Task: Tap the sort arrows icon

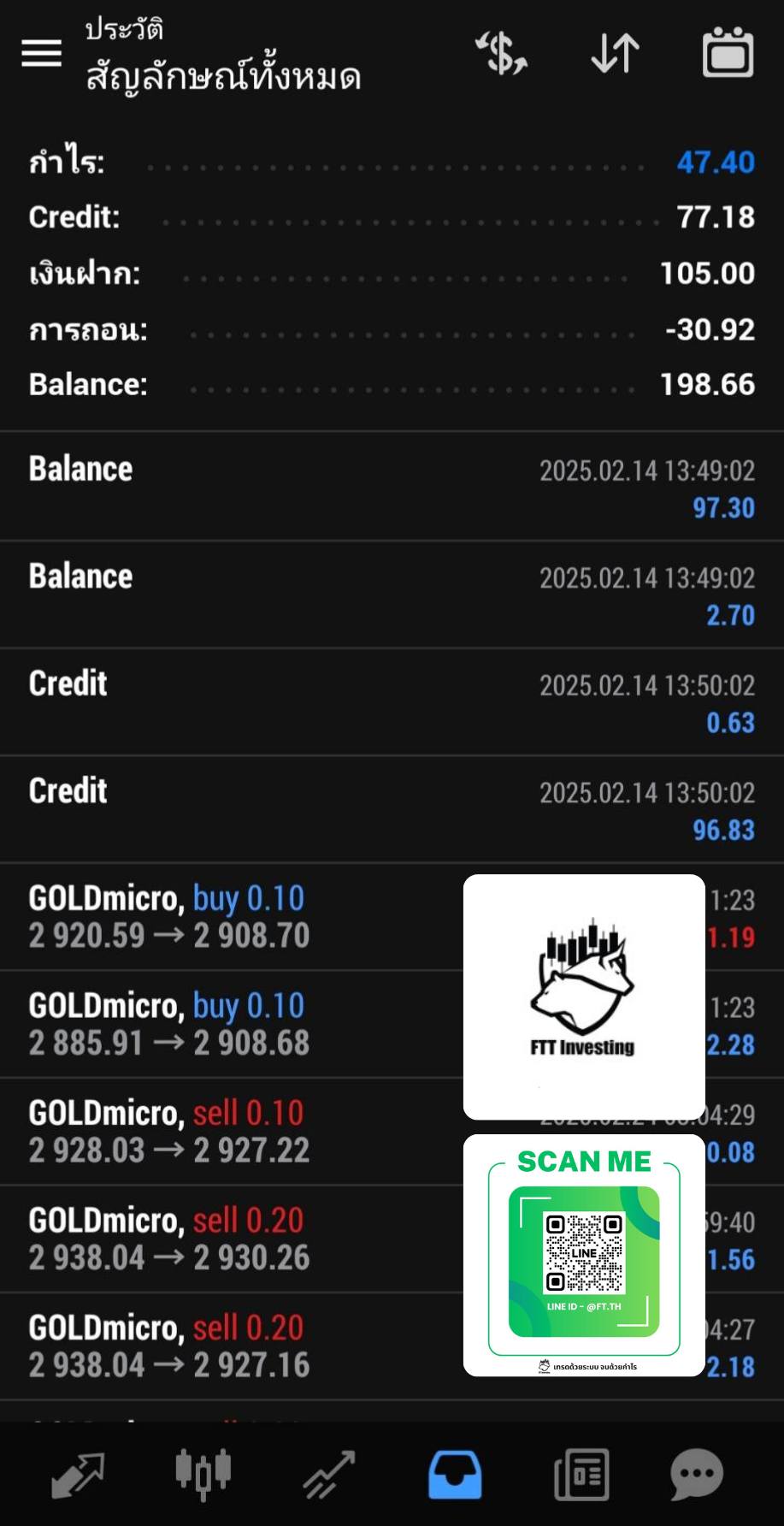Action: [615, 53]
